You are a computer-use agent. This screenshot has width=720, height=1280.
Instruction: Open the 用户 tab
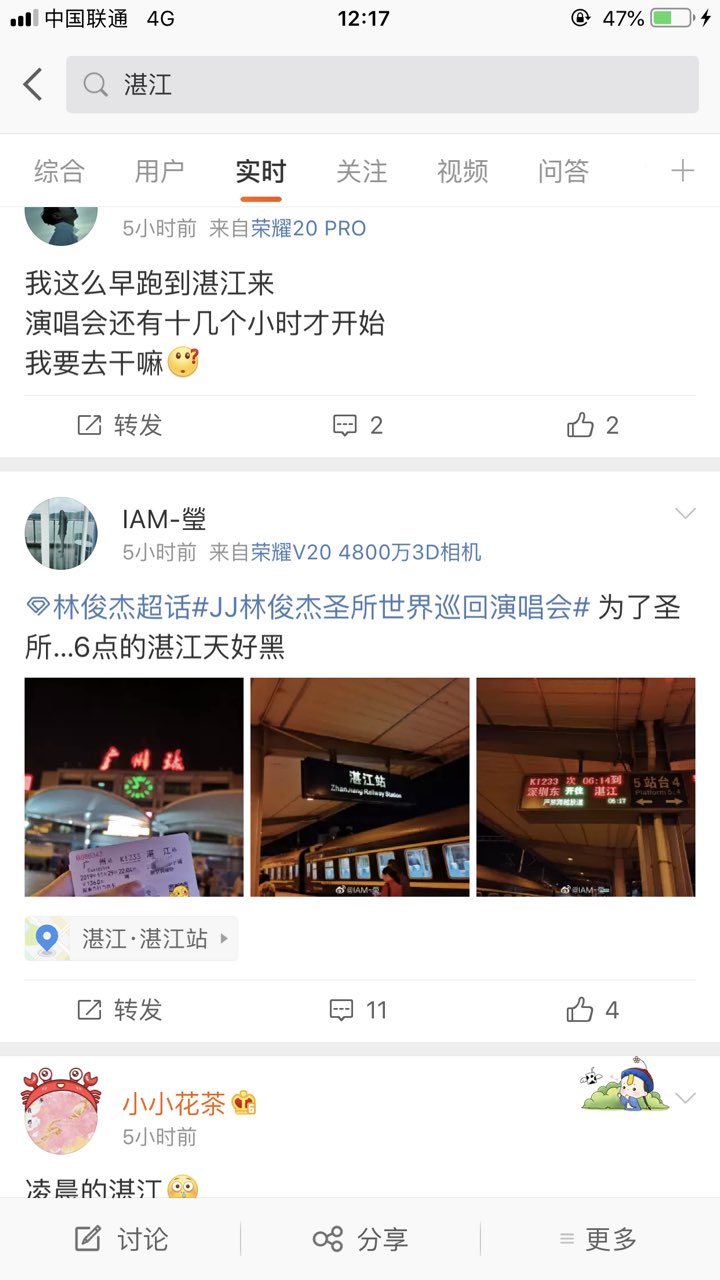tap(160, 171)
